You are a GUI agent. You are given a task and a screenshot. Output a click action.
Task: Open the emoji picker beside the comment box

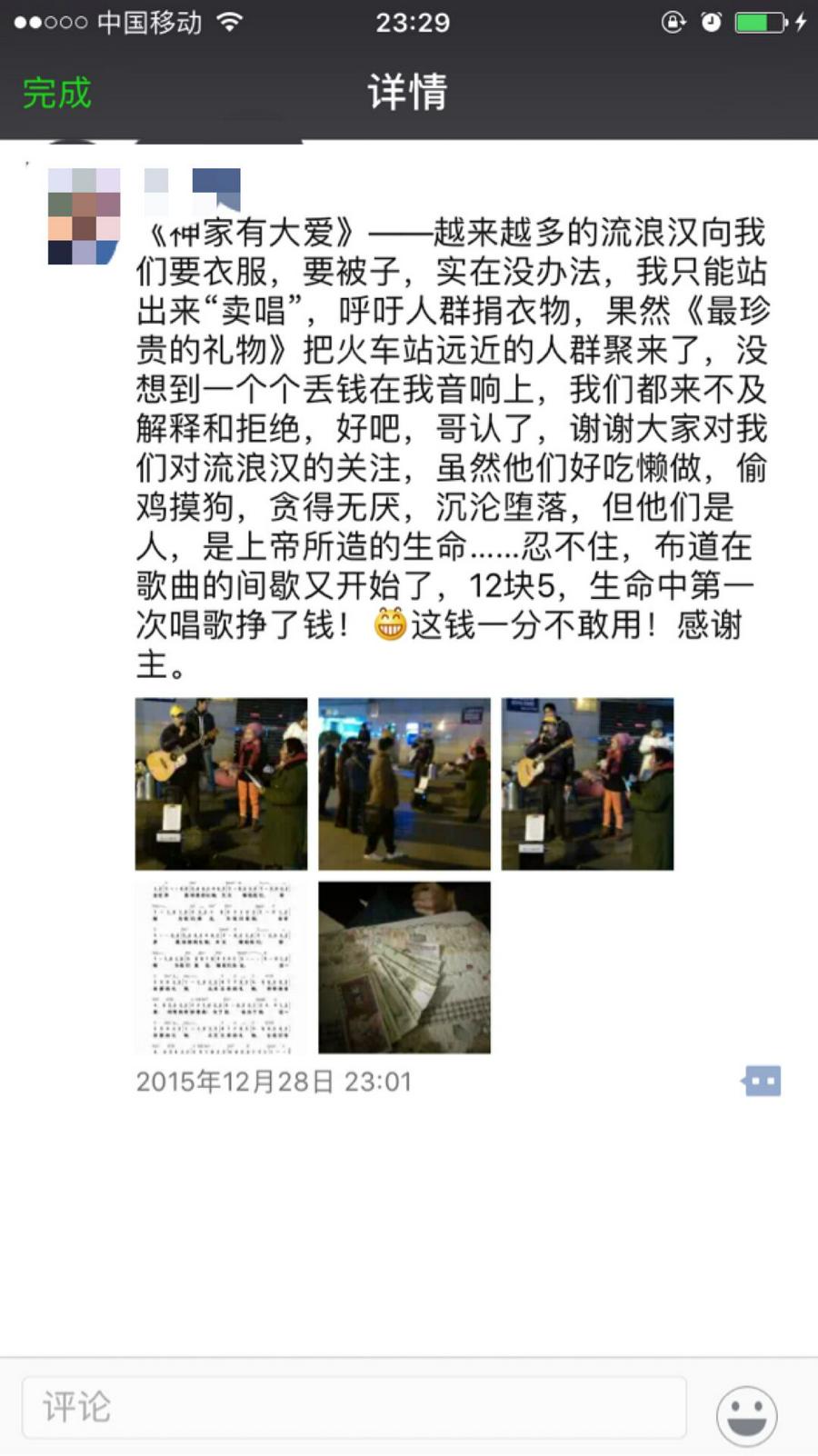point(746,1415)
